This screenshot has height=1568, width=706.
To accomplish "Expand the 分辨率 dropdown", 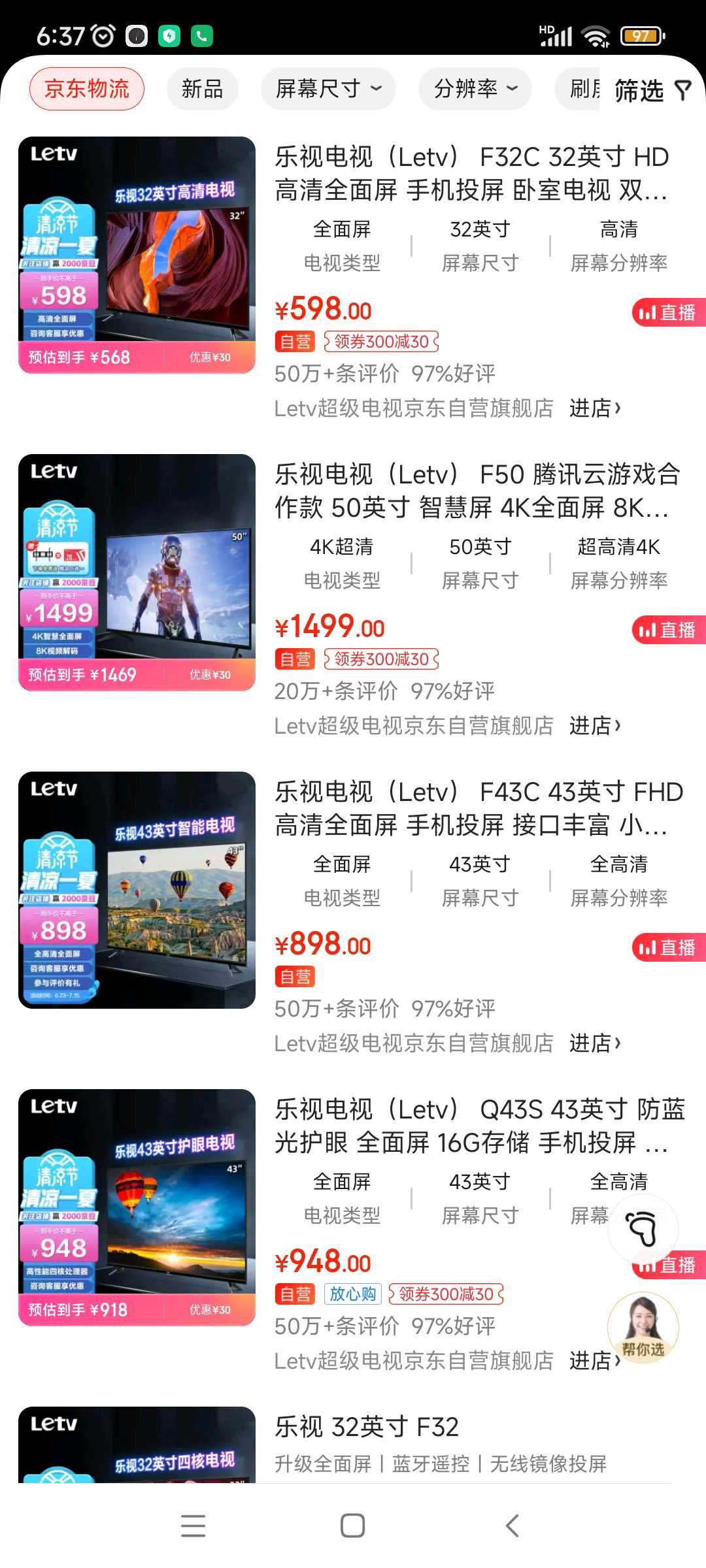I will (x=475, y=89).
